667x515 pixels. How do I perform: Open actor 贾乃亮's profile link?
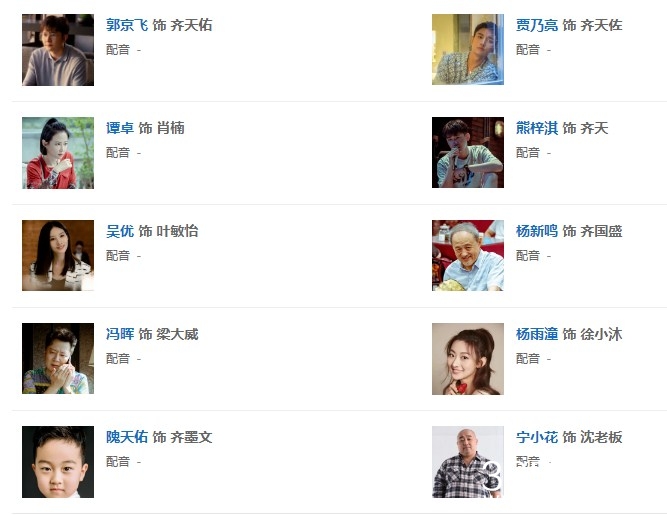point(536,25)
